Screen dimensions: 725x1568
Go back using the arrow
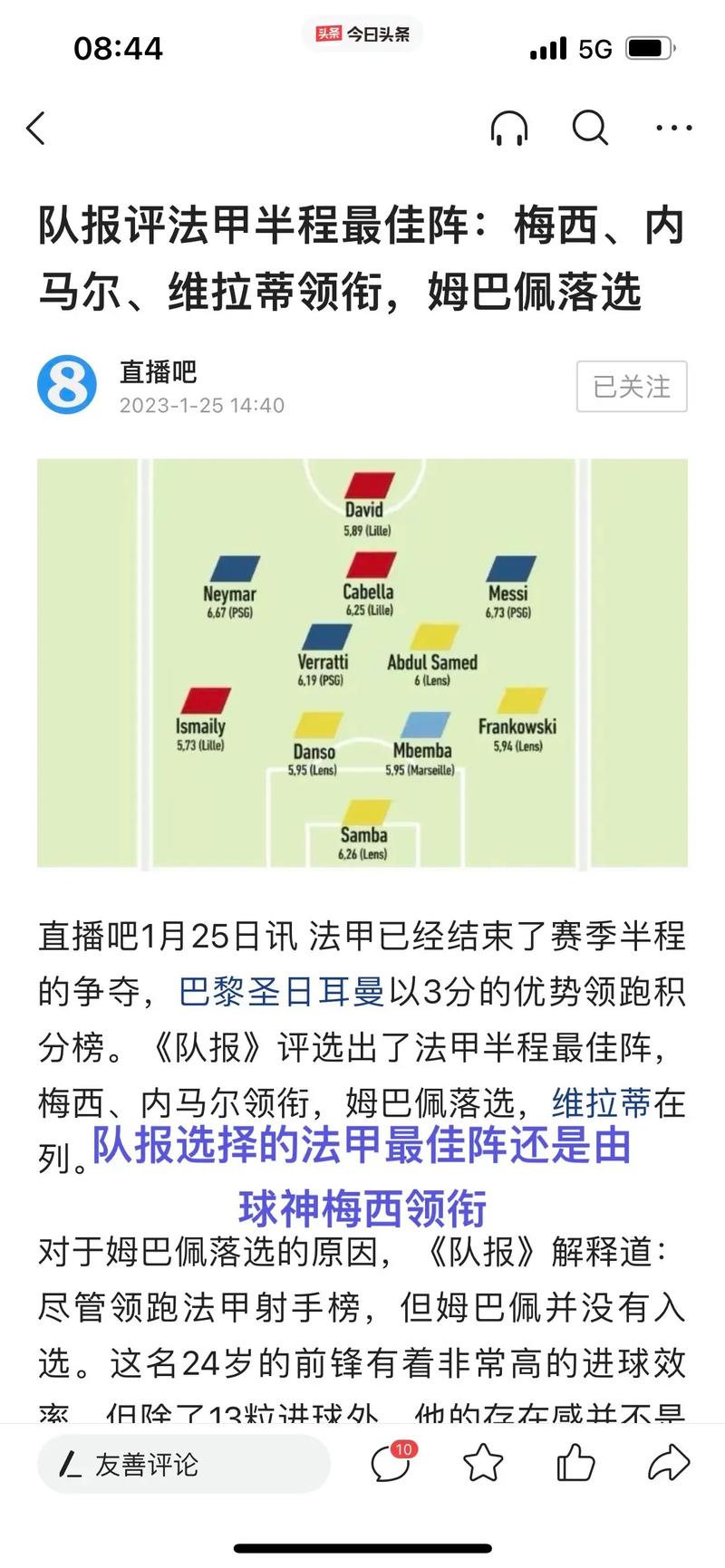click(x=36, y=129)
